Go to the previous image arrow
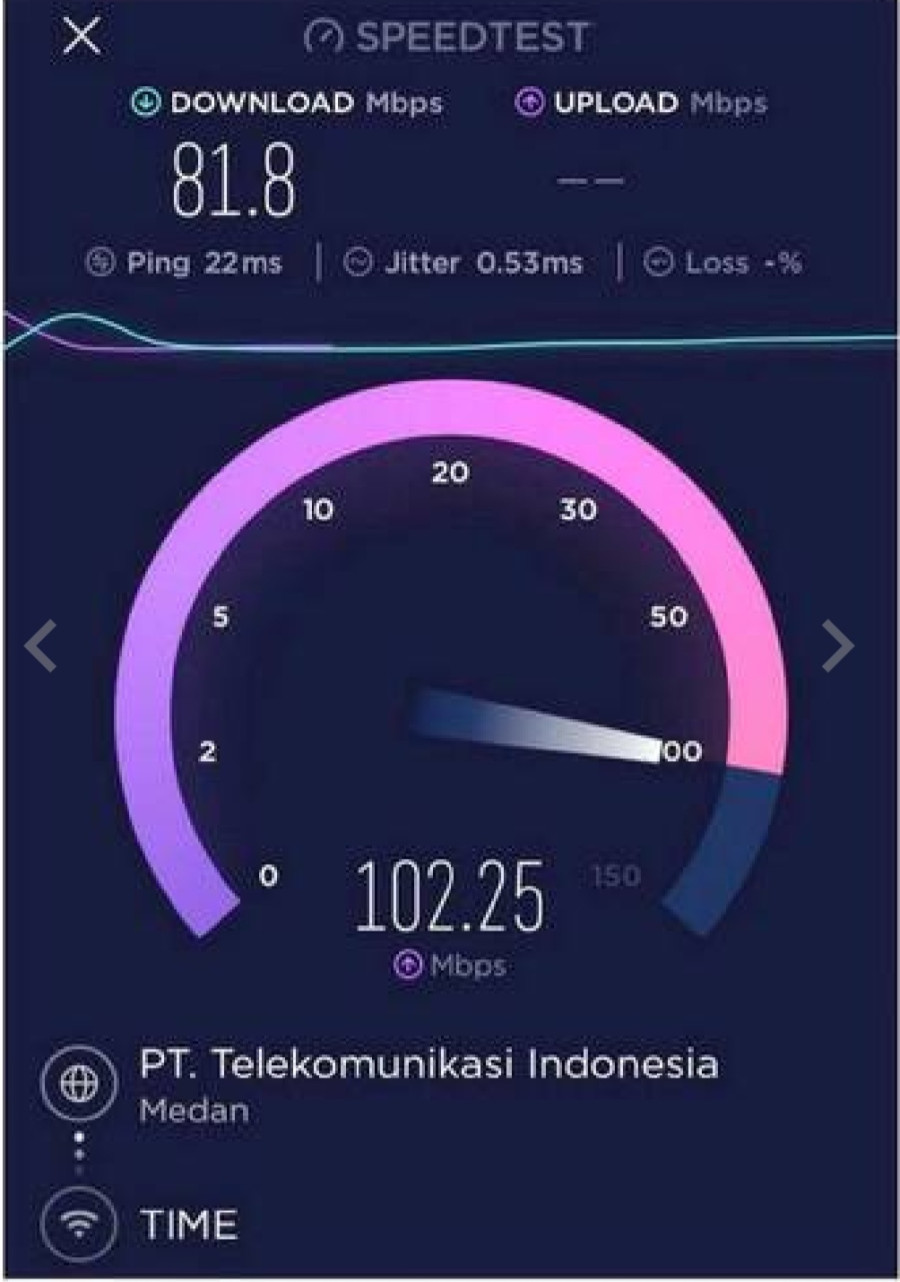Image resolution: width=900 pixels, height=1282 pixels. (x=40, y=646)
